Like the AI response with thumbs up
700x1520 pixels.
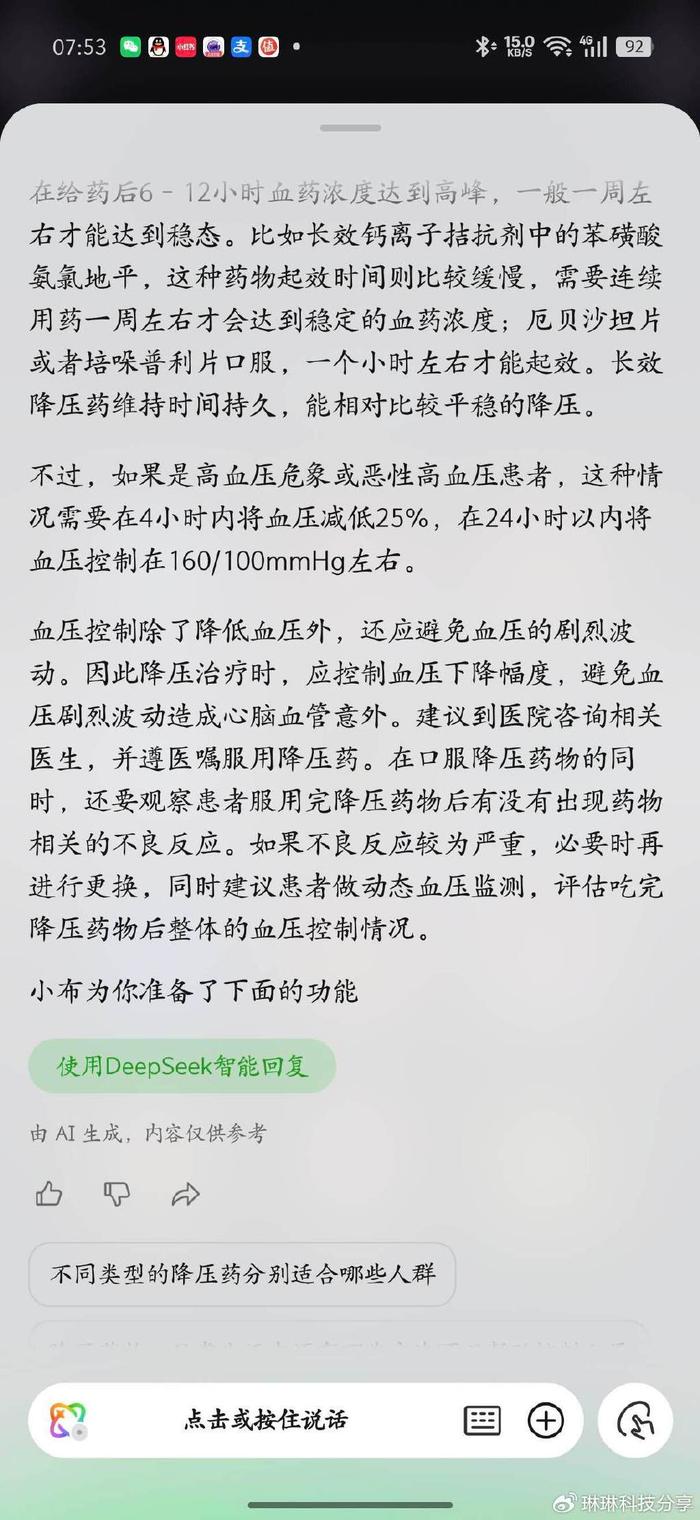point(49,1193)
